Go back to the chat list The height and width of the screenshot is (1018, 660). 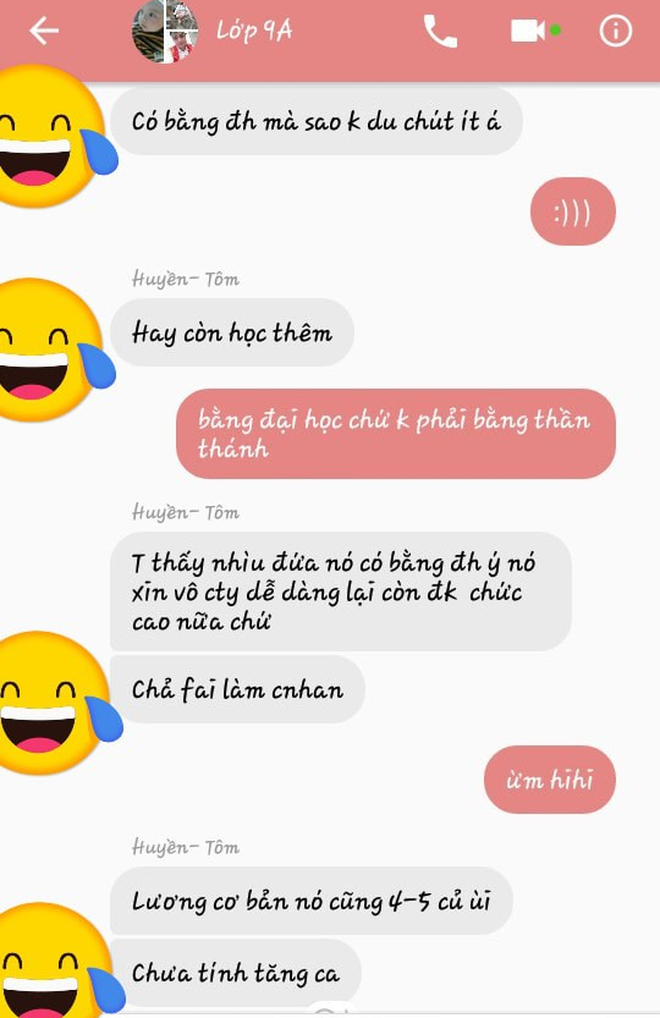tap(44, 32)
